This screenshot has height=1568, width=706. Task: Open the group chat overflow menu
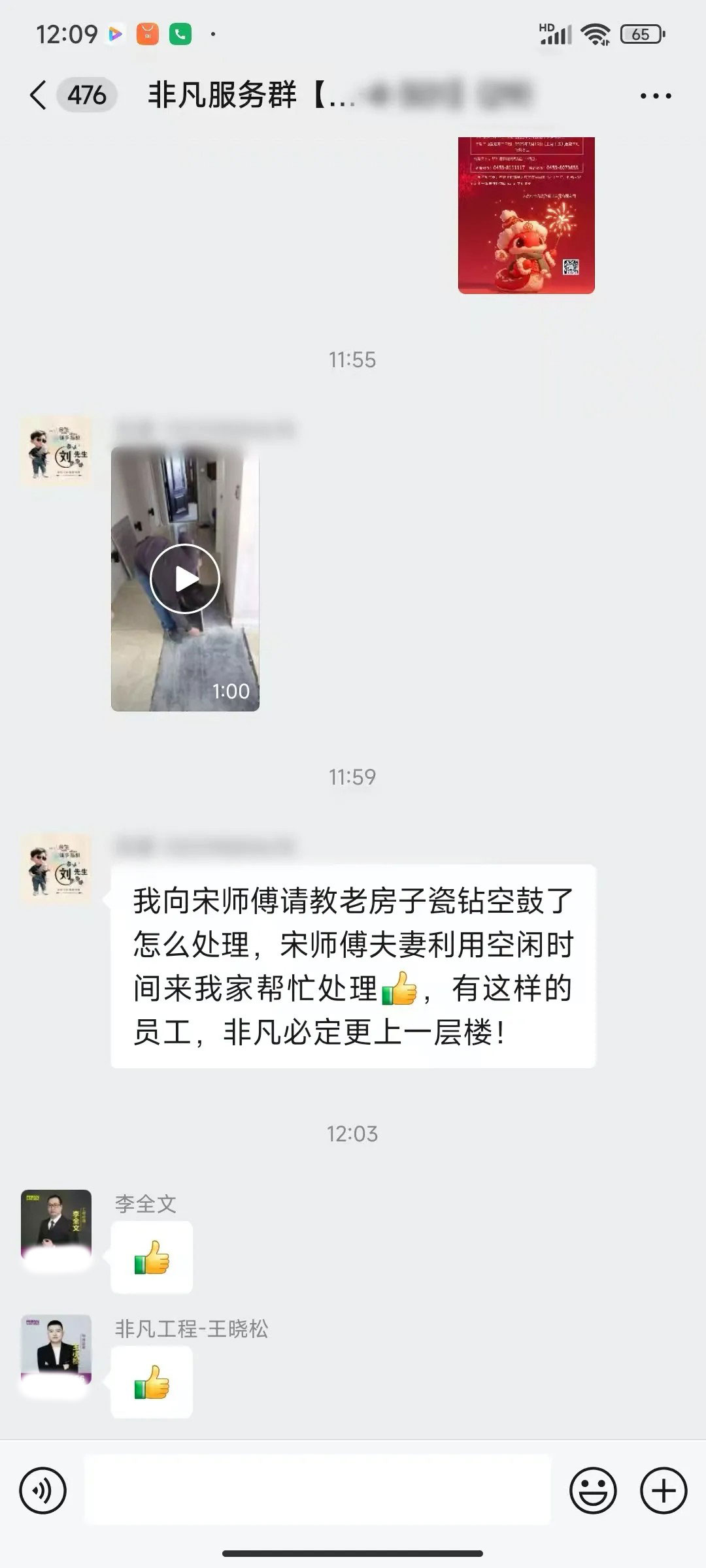[655, 96]
